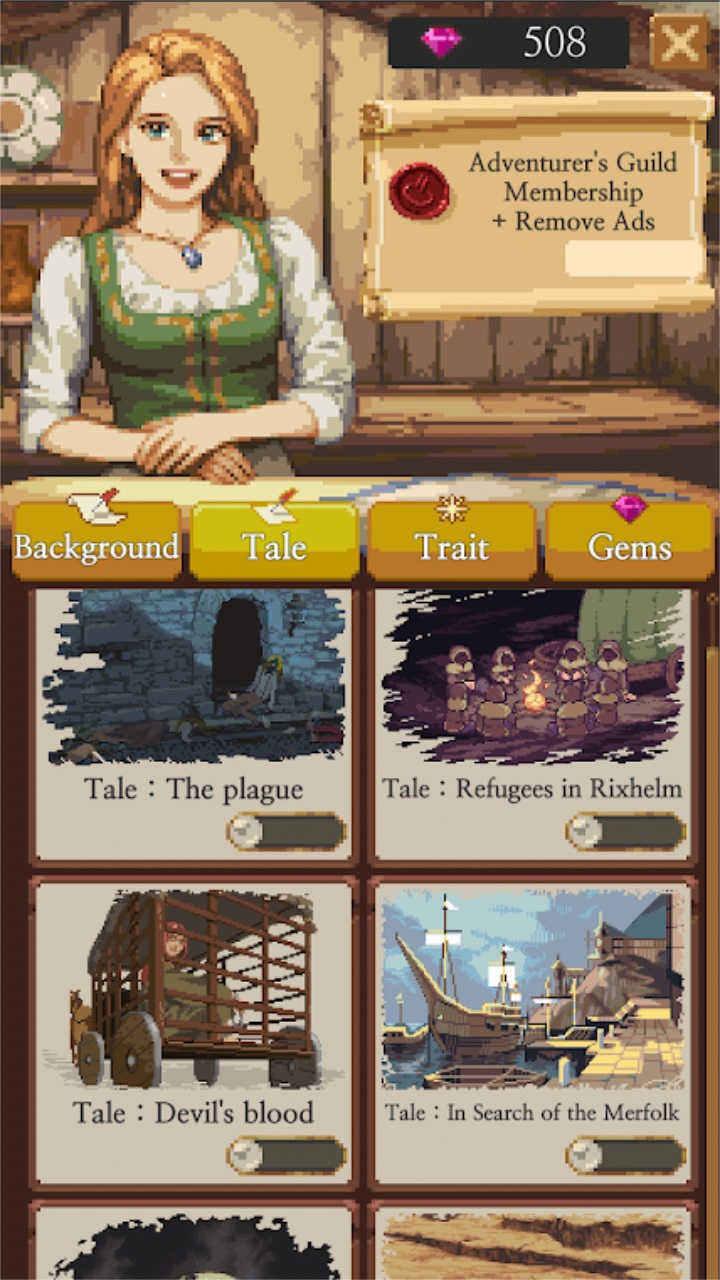Turn on In Search of the Merfolk
Viewport: 720px width, 1280px height.
click(x=626, y=1155)
